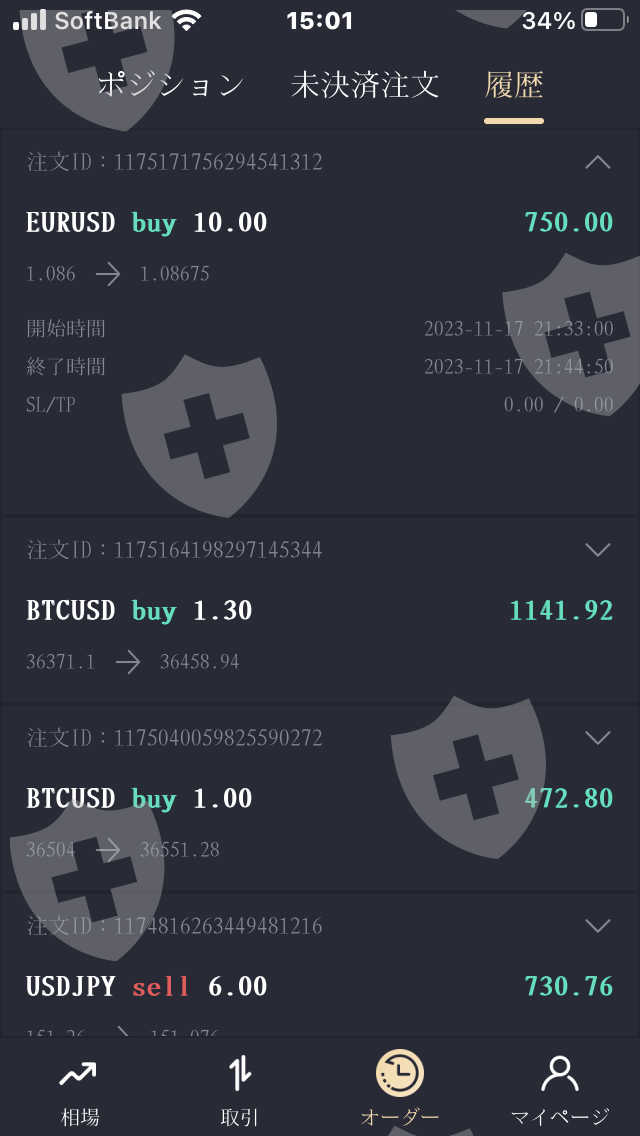
Task: Tap the オーダー tab in bottom bar
Action: tap(400, 1090)
